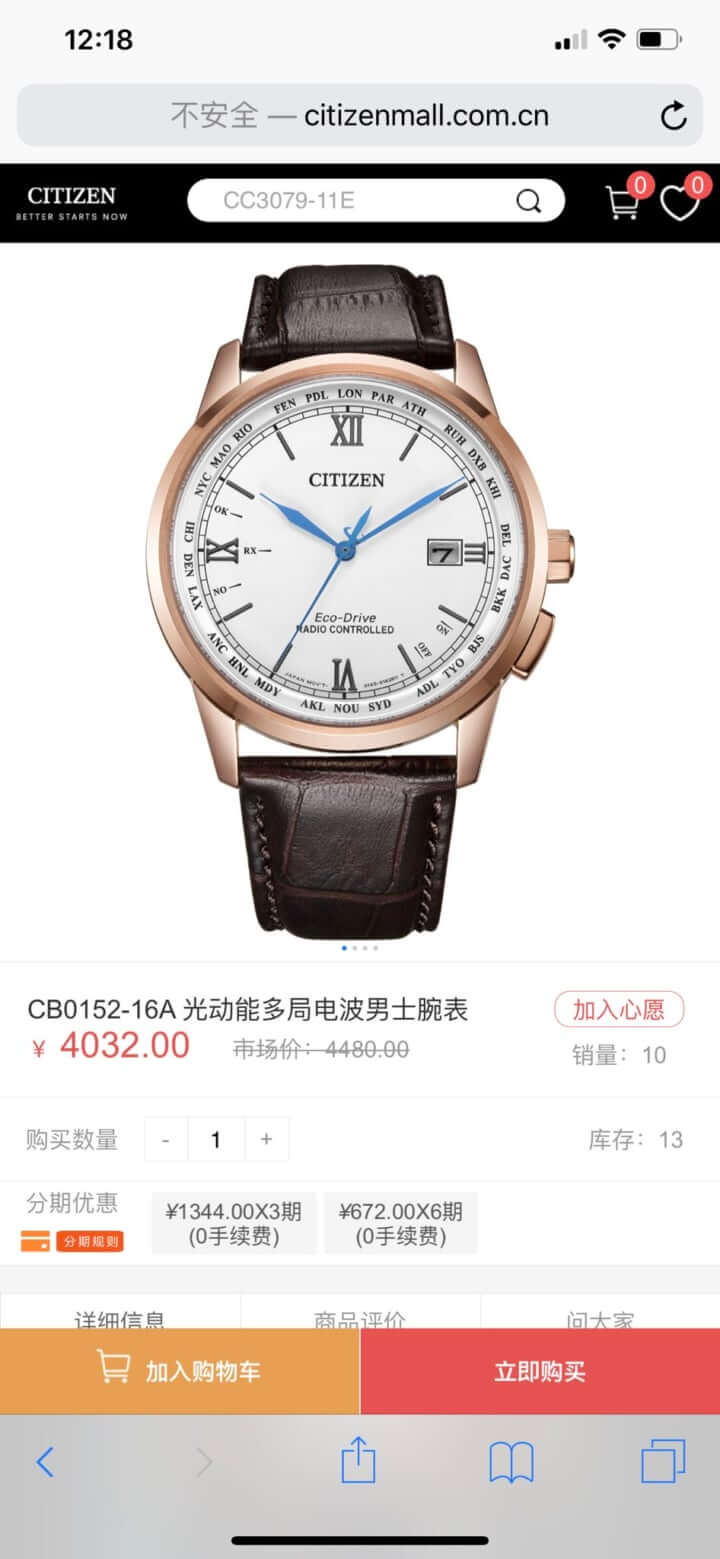Open the wishlist heart icon
Viewport: 720px width, 1559px height.
pos(680,202)
